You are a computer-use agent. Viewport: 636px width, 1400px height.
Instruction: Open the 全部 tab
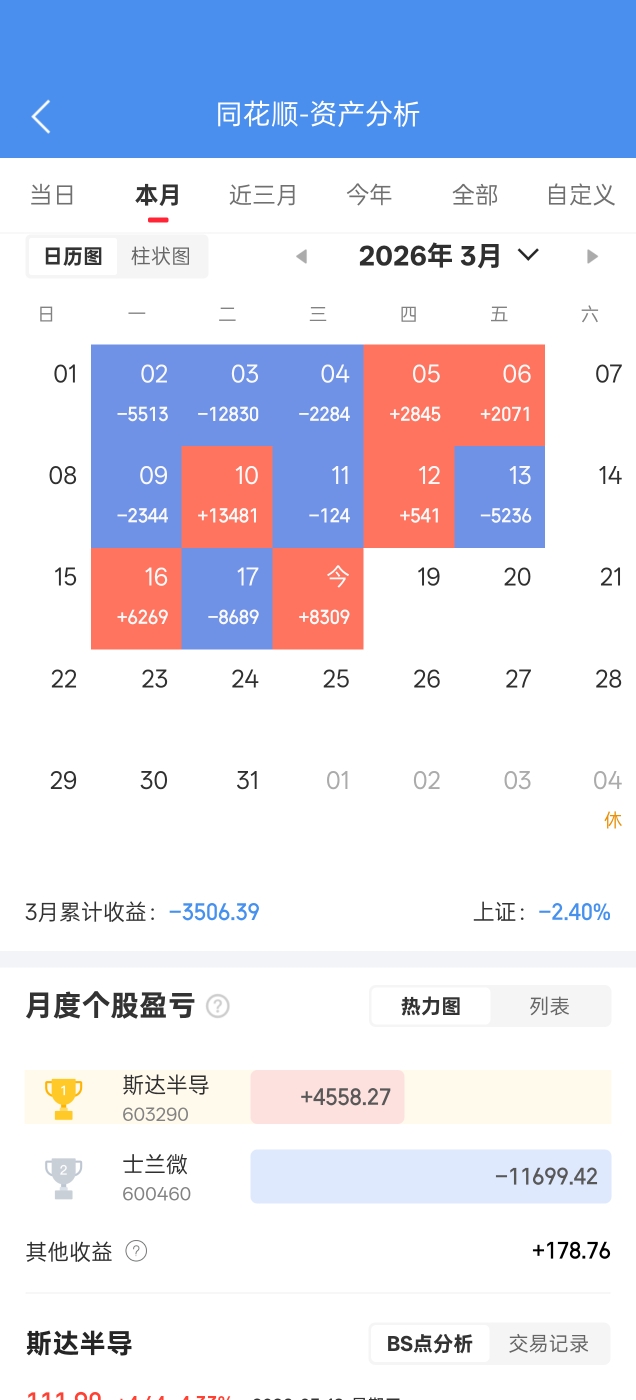[x=475, y=195]
